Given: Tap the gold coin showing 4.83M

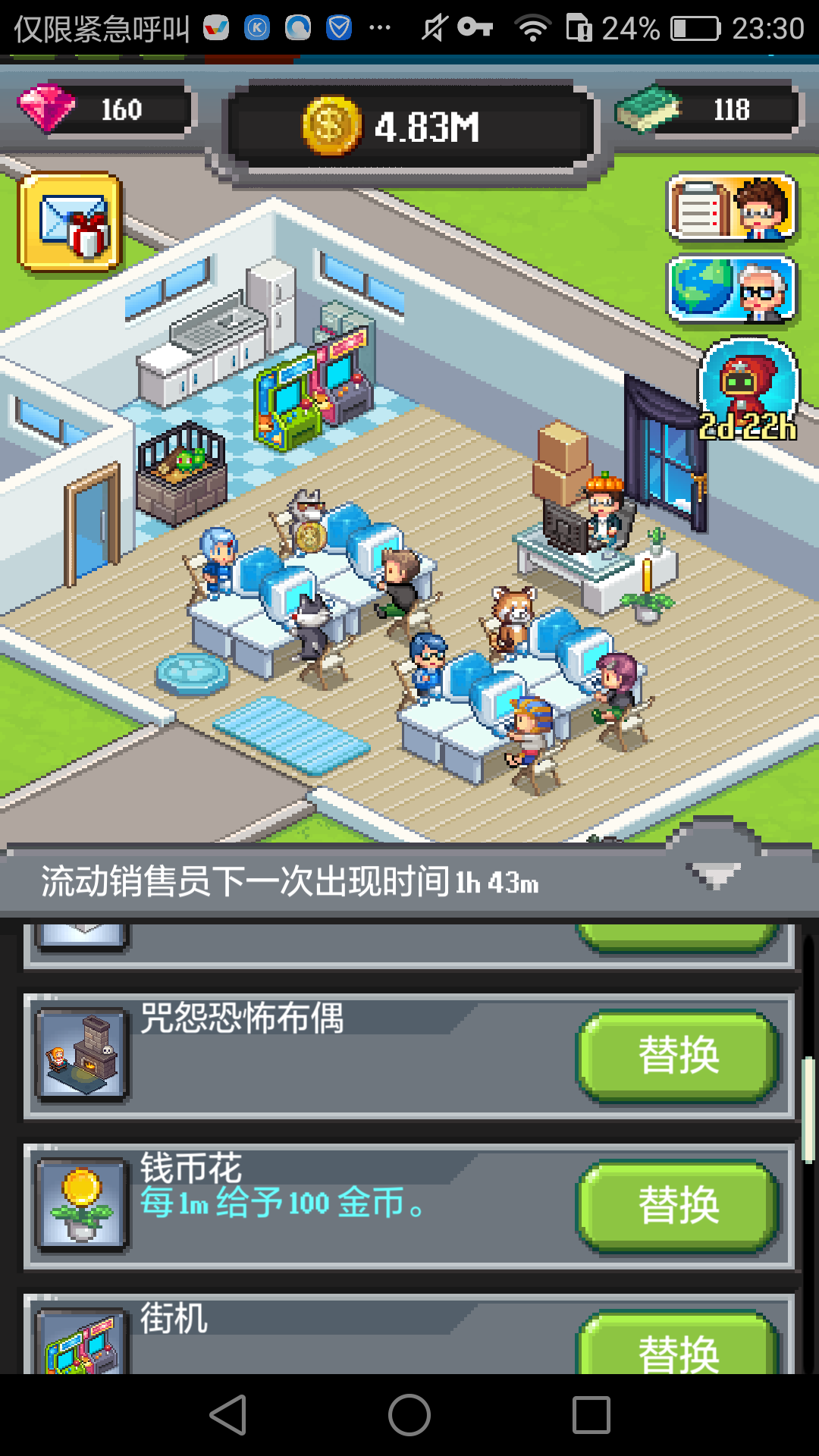Looking at the screenshot, I should click(330, 125).
